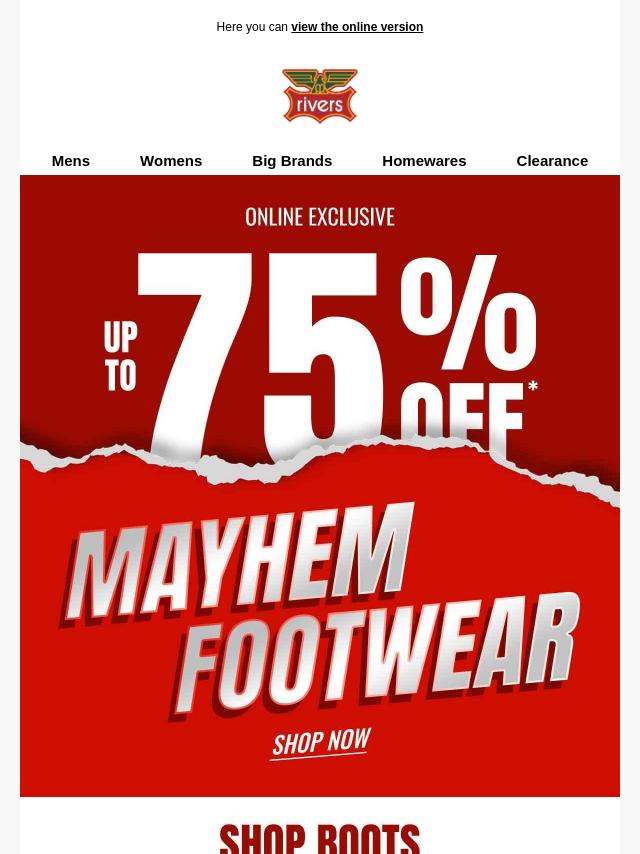Open the 'view the online version' link

356,27
